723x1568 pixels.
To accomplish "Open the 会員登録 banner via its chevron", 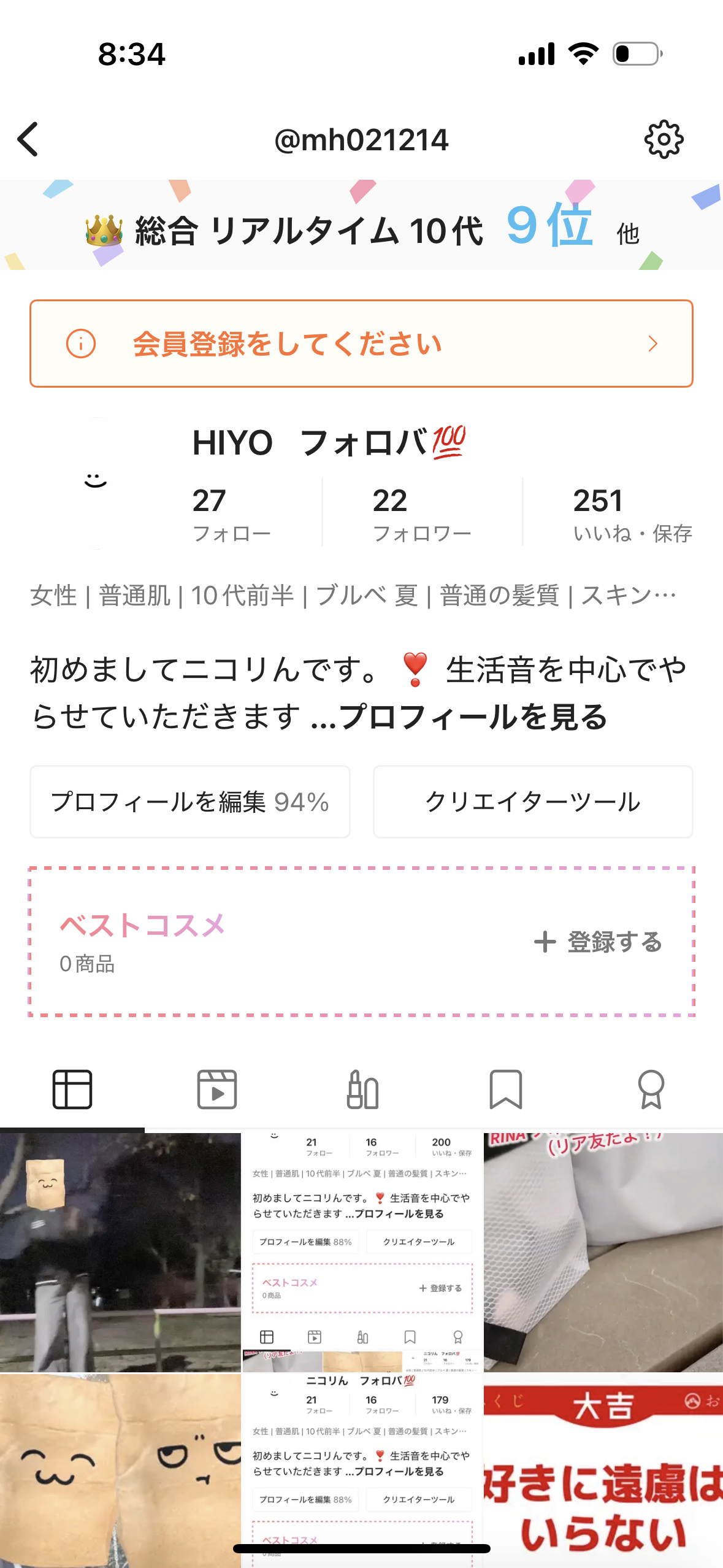I will pyautogui.click(x=654, y=344).
